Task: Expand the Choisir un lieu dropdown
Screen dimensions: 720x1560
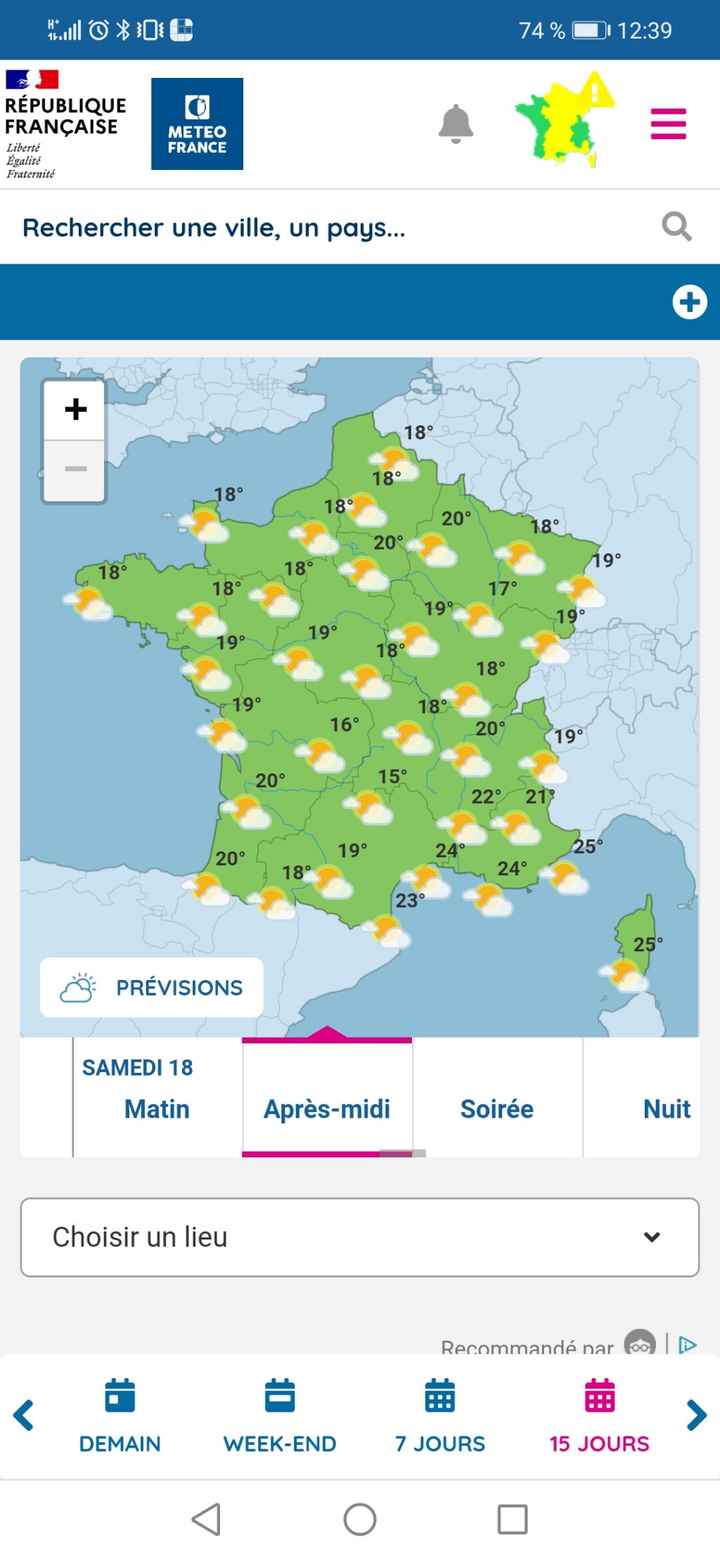Action: pos(360,1237)
